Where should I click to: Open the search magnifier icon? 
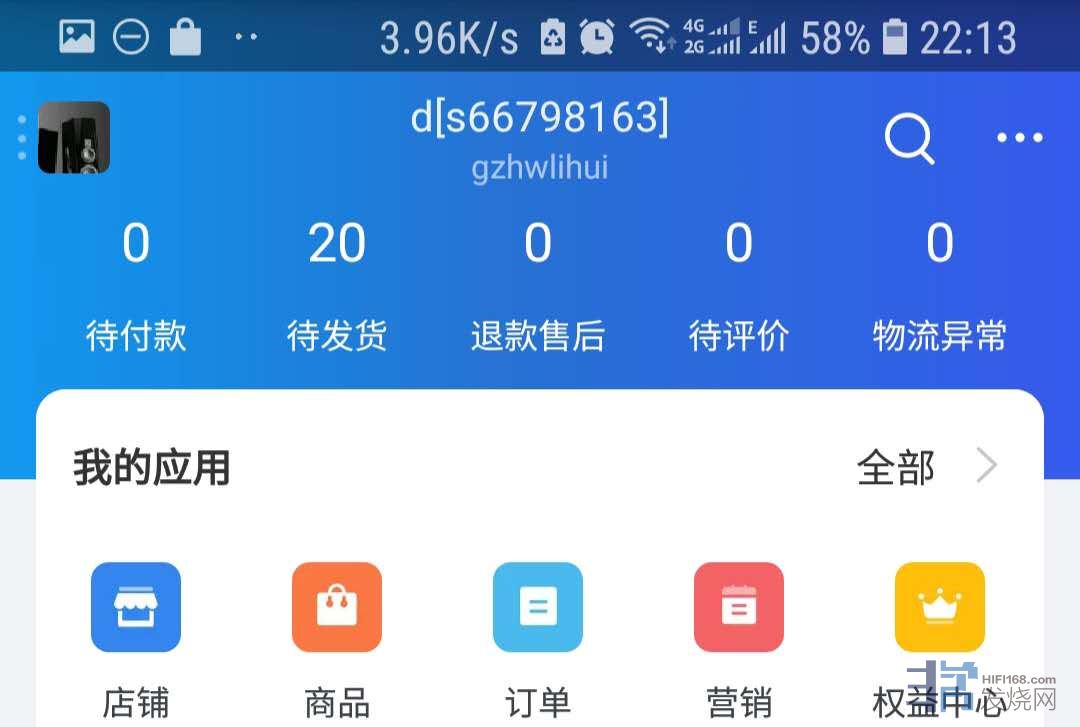(909, 139)
